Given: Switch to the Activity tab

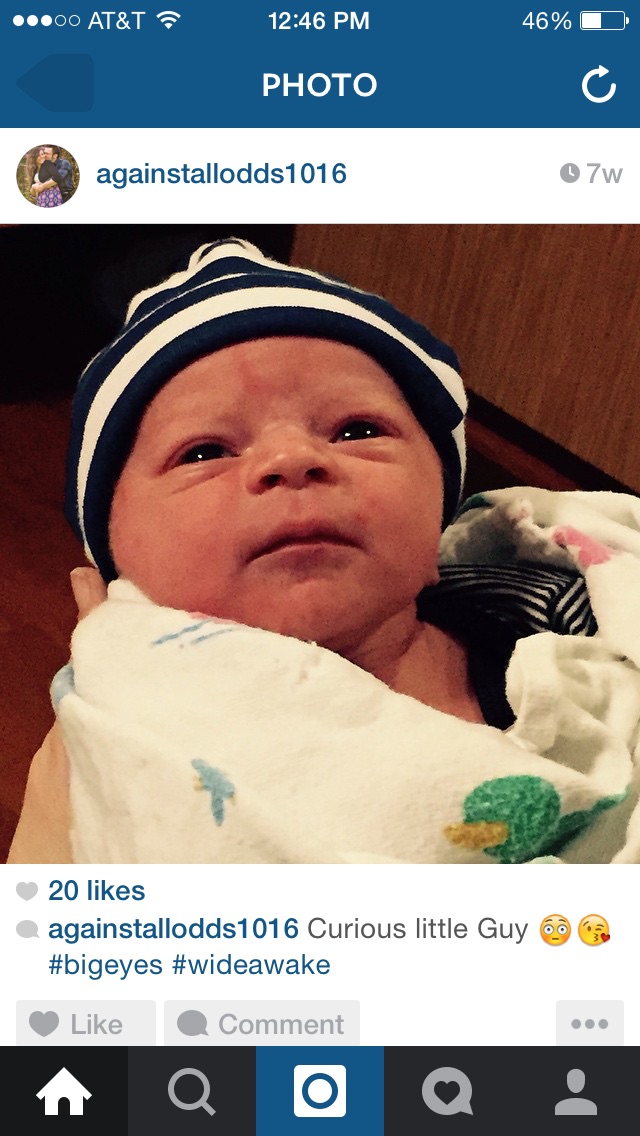Looking at the screenshot, I should (x=448, y=1091).
